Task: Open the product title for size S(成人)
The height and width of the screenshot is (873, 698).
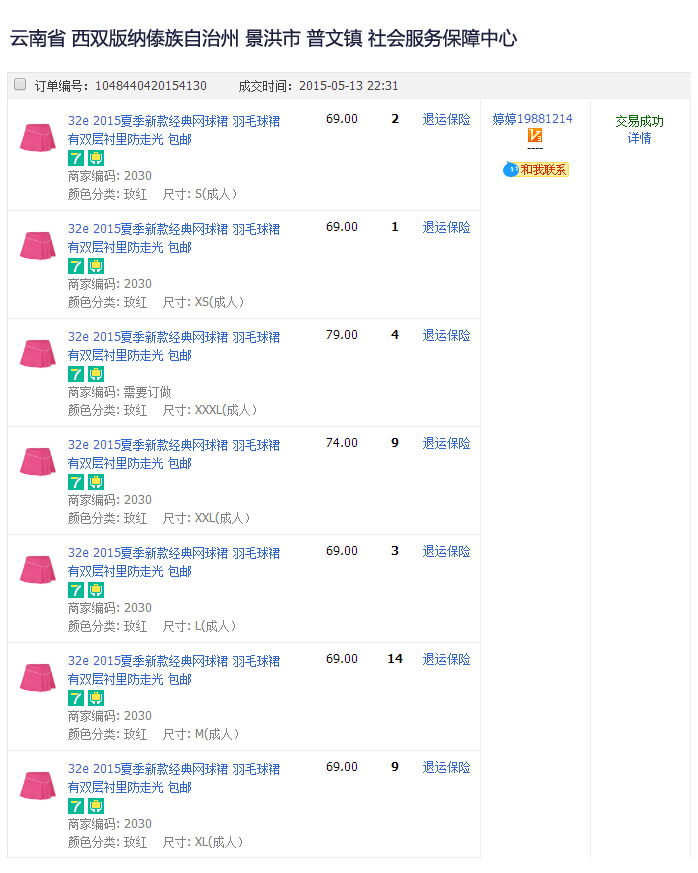Action: tap(174, 121)
